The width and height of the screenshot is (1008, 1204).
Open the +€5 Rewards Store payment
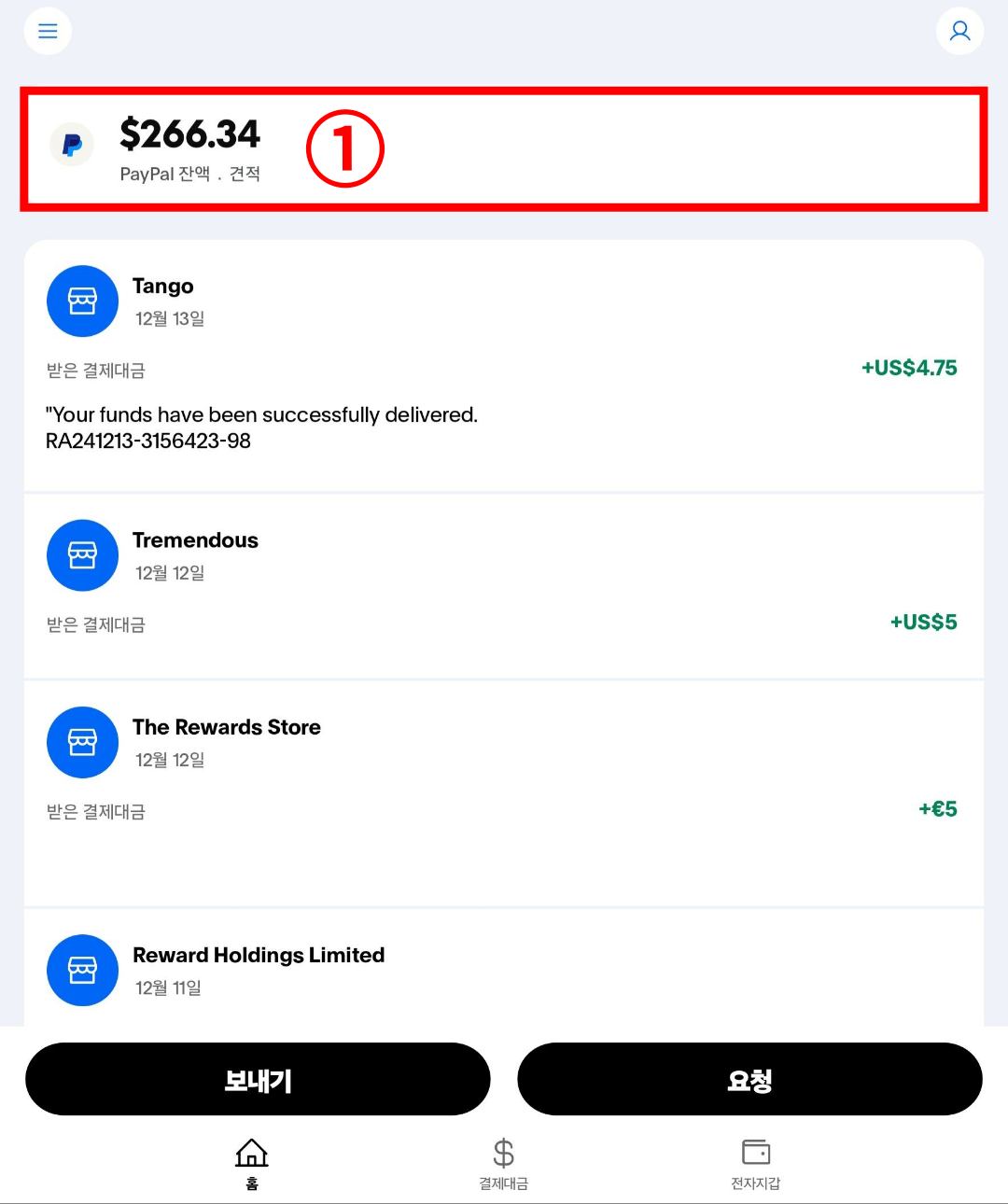(938, 809)
